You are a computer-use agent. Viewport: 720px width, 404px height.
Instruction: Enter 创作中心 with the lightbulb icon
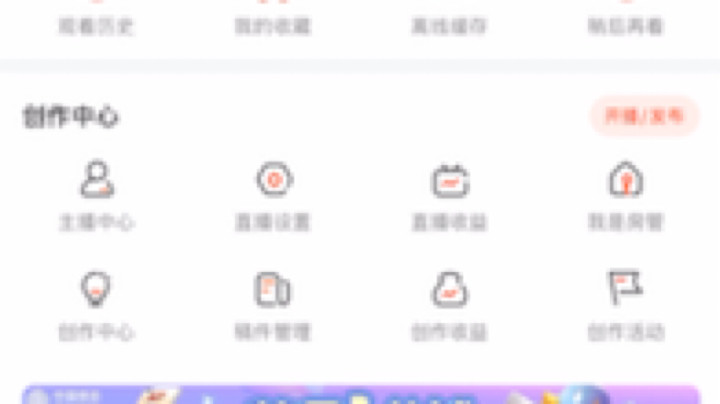click(96, 304)
